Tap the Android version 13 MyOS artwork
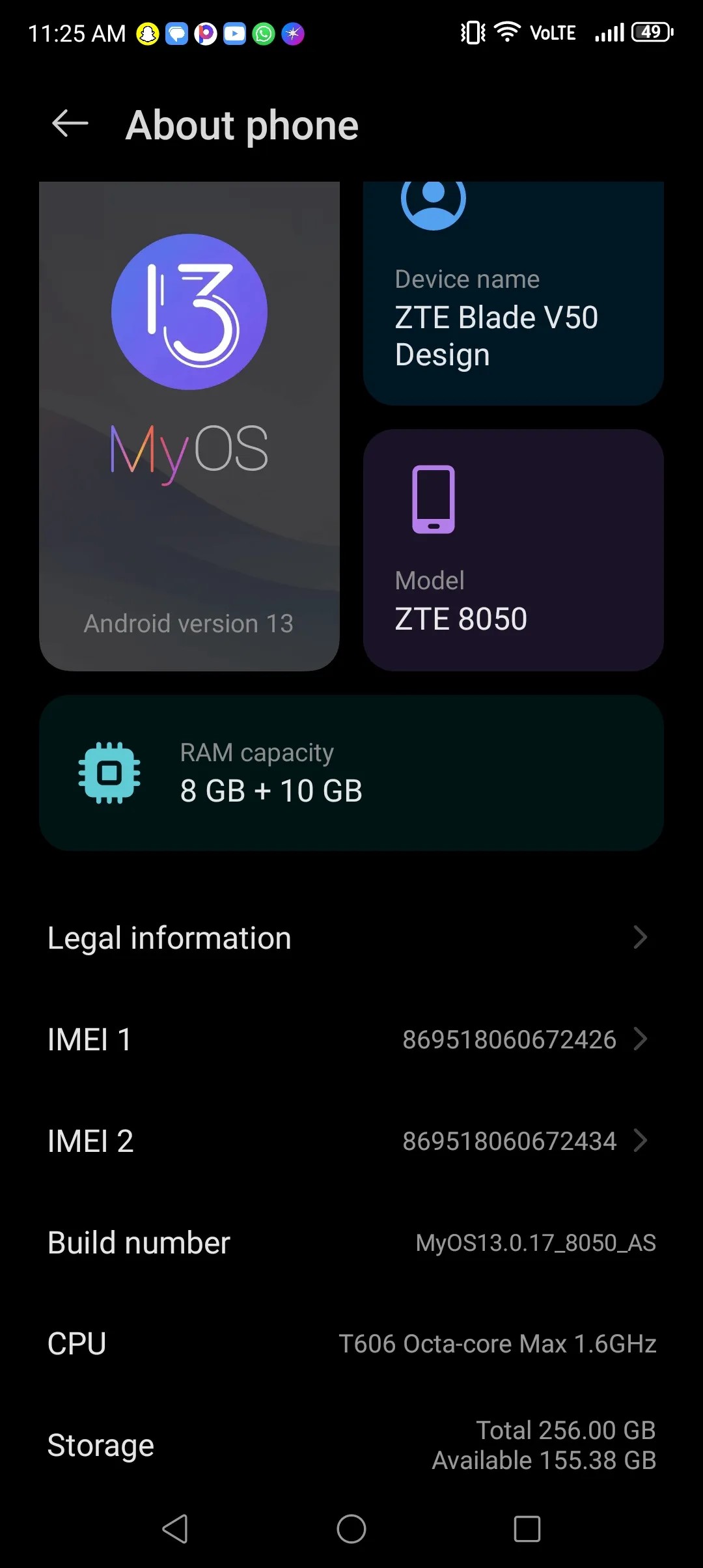The width and height of the screenshot is (703, 1568). pos(189,423)
